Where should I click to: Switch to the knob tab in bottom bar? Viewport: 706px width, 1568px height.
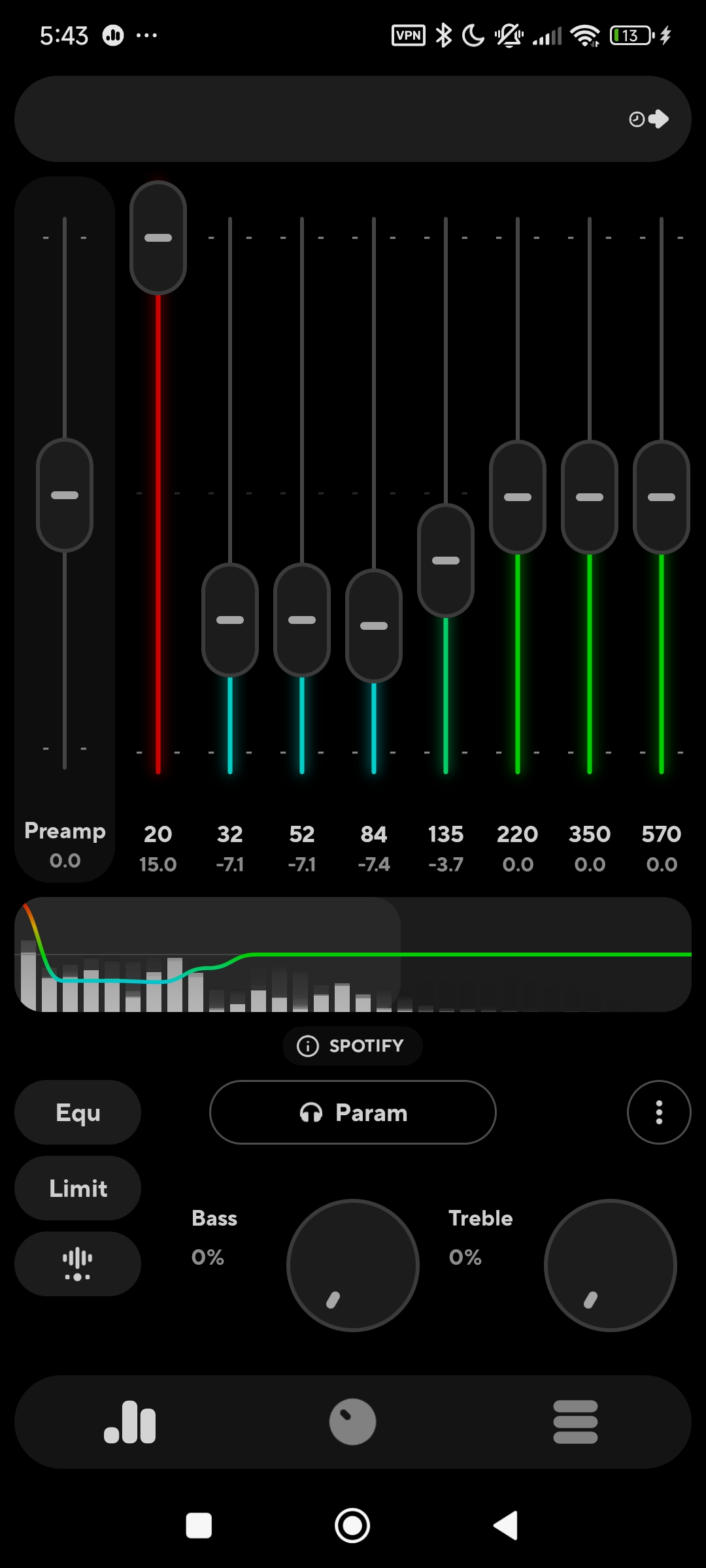(353, 1422)
